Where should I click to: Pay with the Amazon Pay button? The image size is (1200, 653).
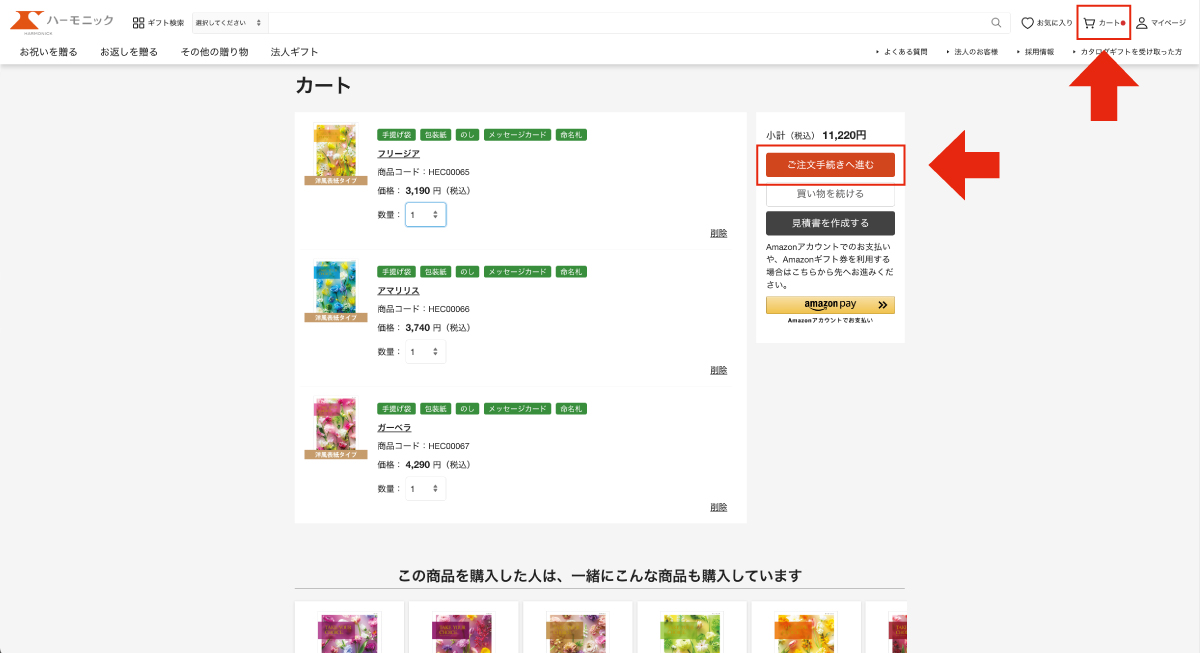point(830,305)
